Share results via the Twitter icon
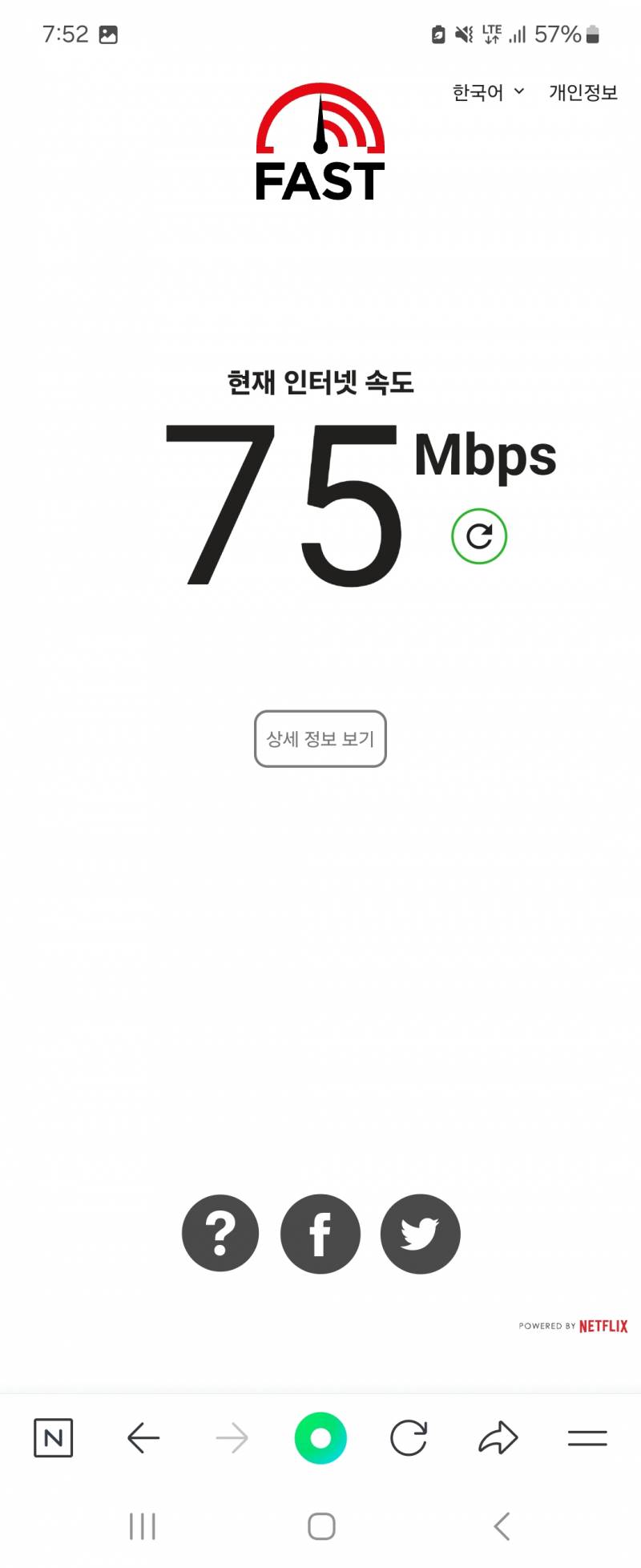Screen dimensions: 641x1568 click(419, 1233)
